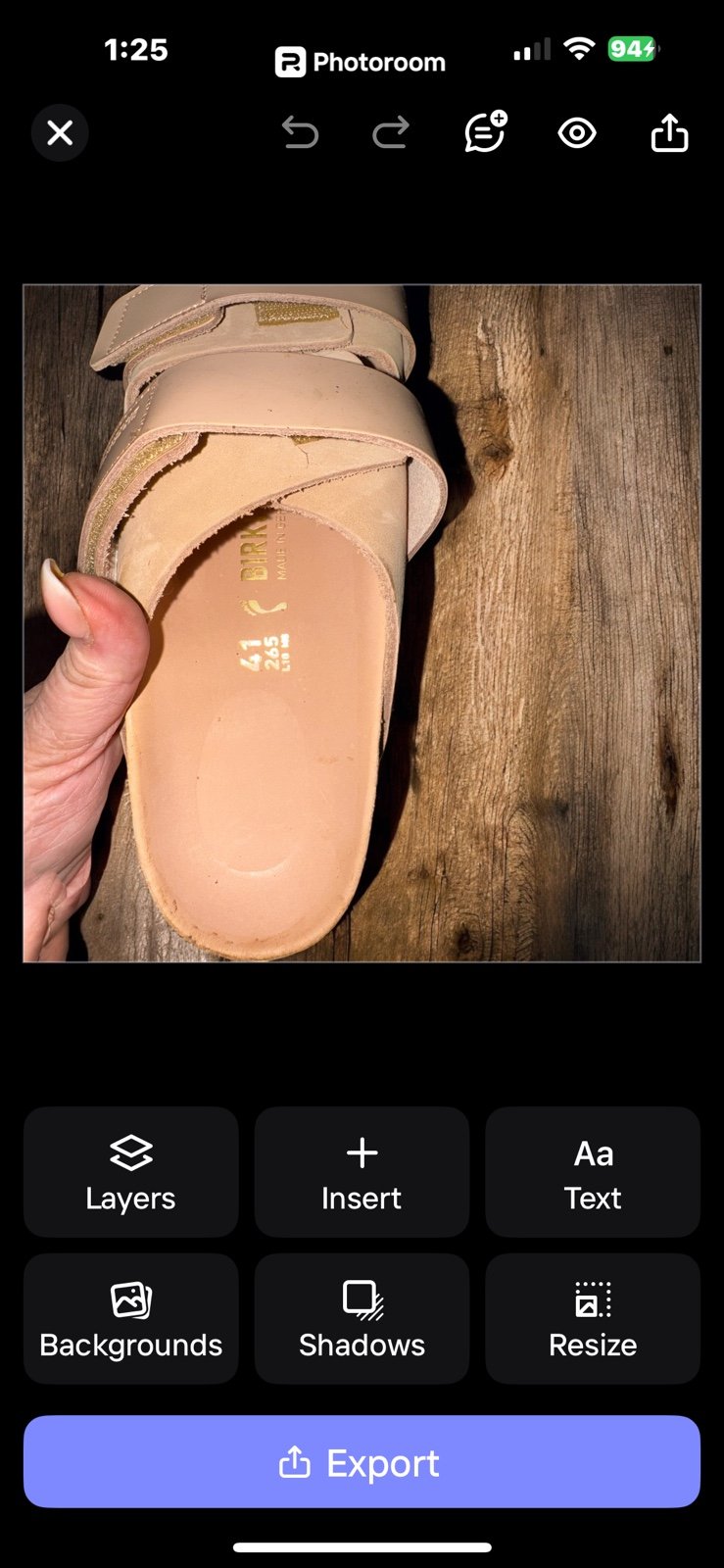Open the Shadows tool

[x=362, y=1319]
